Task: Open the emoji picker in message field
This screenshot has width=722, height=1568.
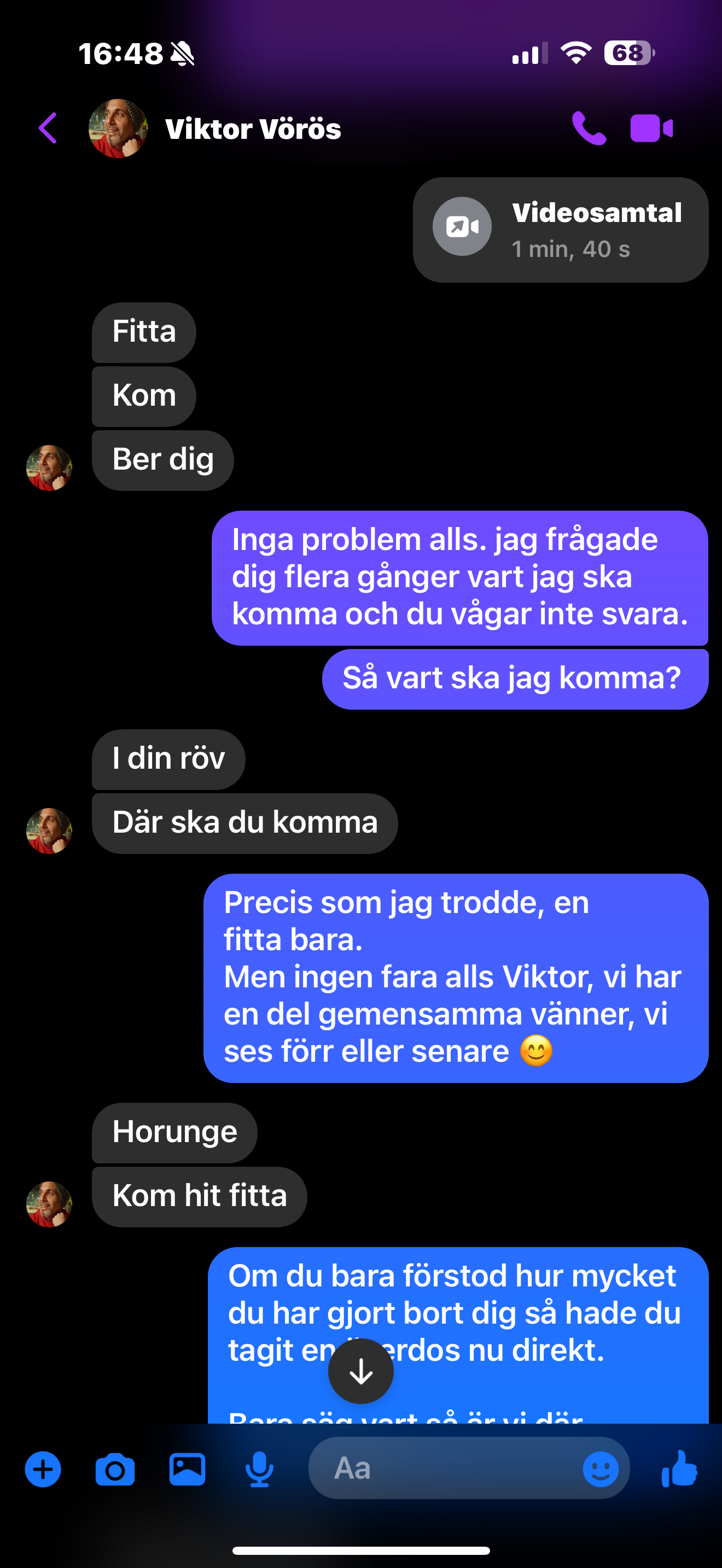Action: tap(600, 1470)
